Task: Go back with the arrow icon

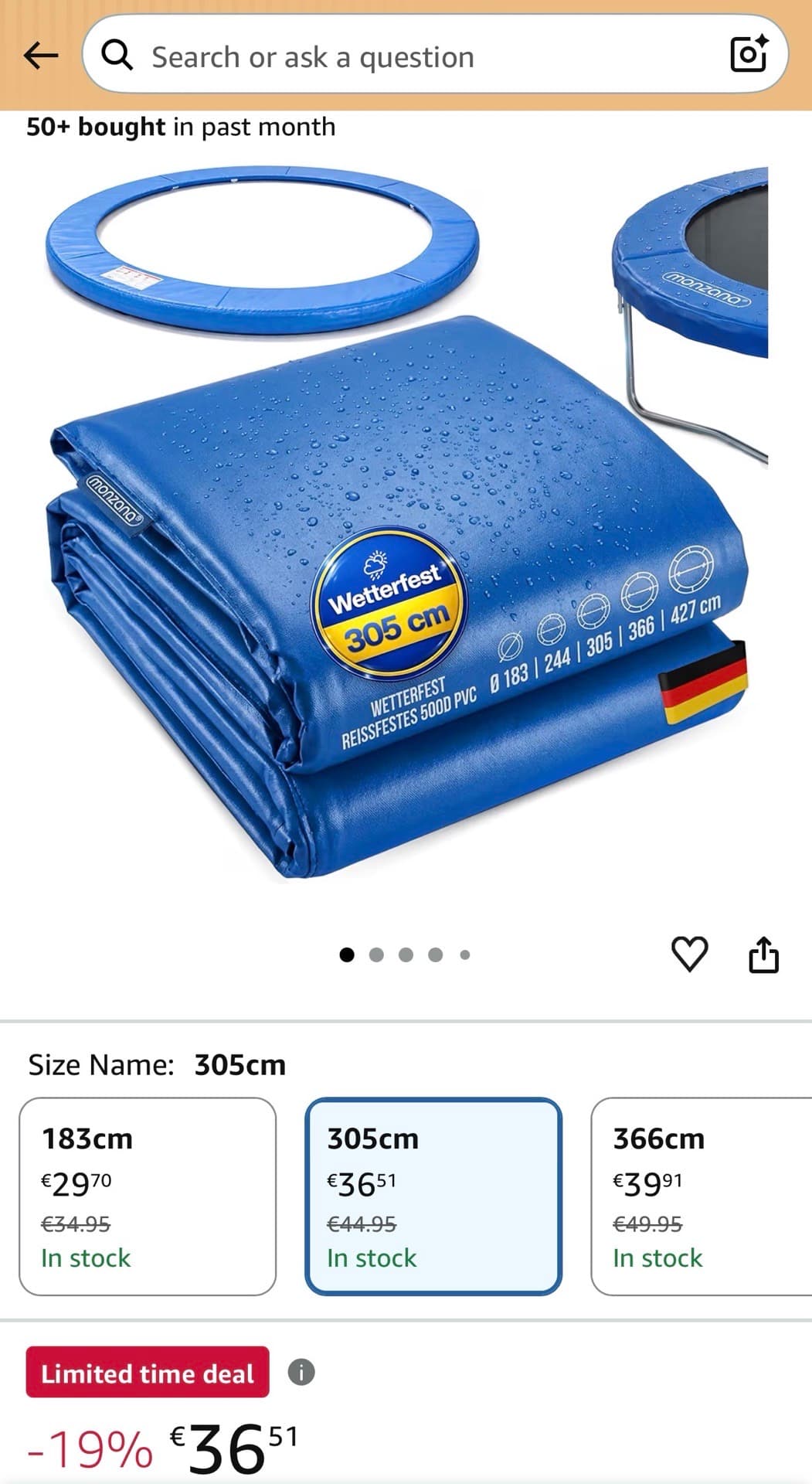Action: pyautogui.click(x=41, y=55)
